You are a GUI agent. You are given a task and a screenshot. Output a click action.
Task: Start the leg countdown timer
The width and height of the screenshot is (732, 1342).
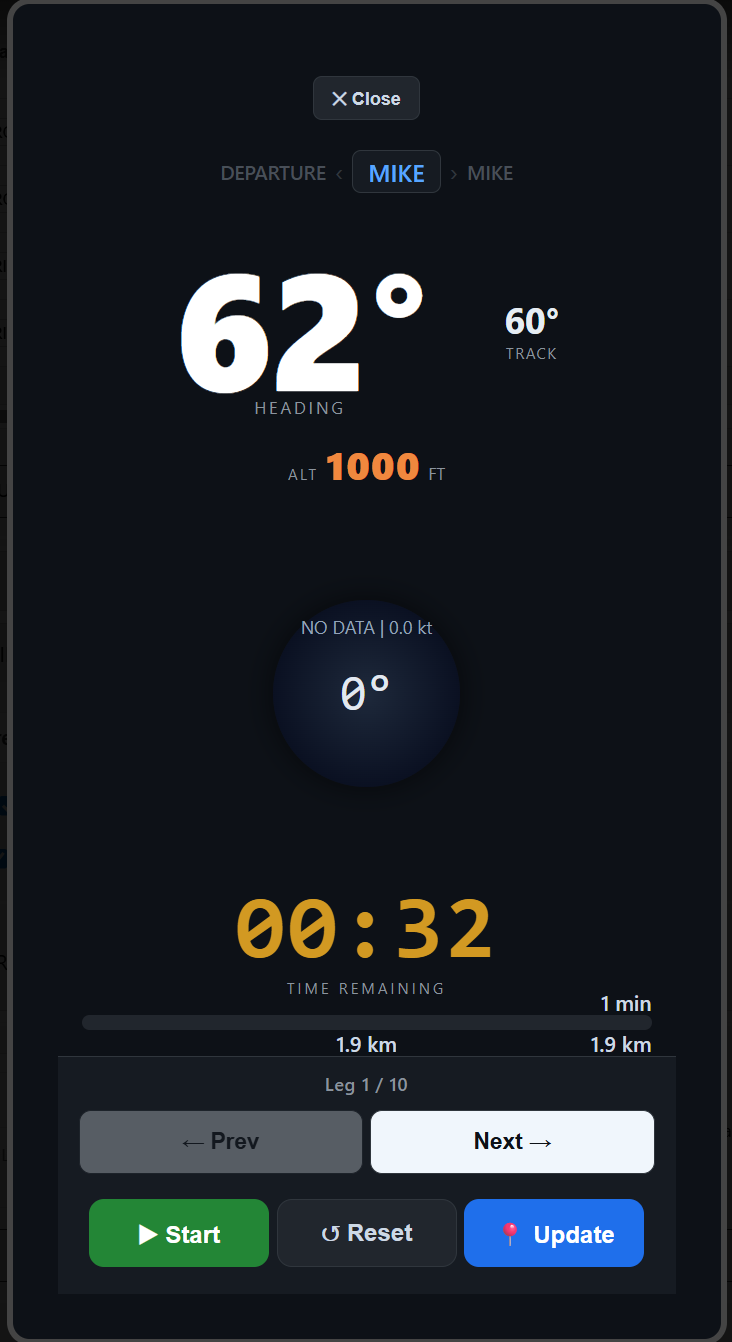click(179, 1233)
